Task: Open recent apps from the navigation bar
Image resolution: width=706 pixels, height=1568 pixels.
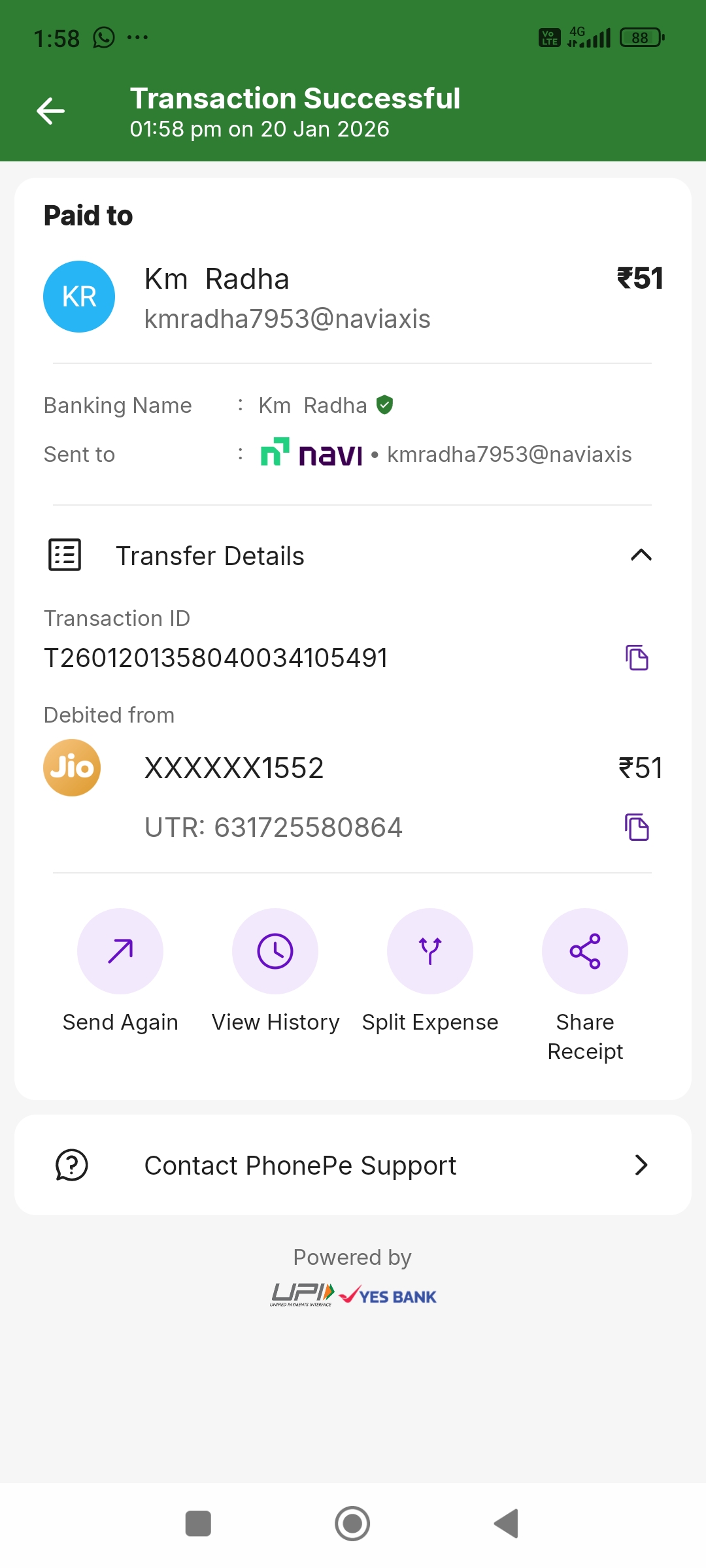Action: point(198,1524)
